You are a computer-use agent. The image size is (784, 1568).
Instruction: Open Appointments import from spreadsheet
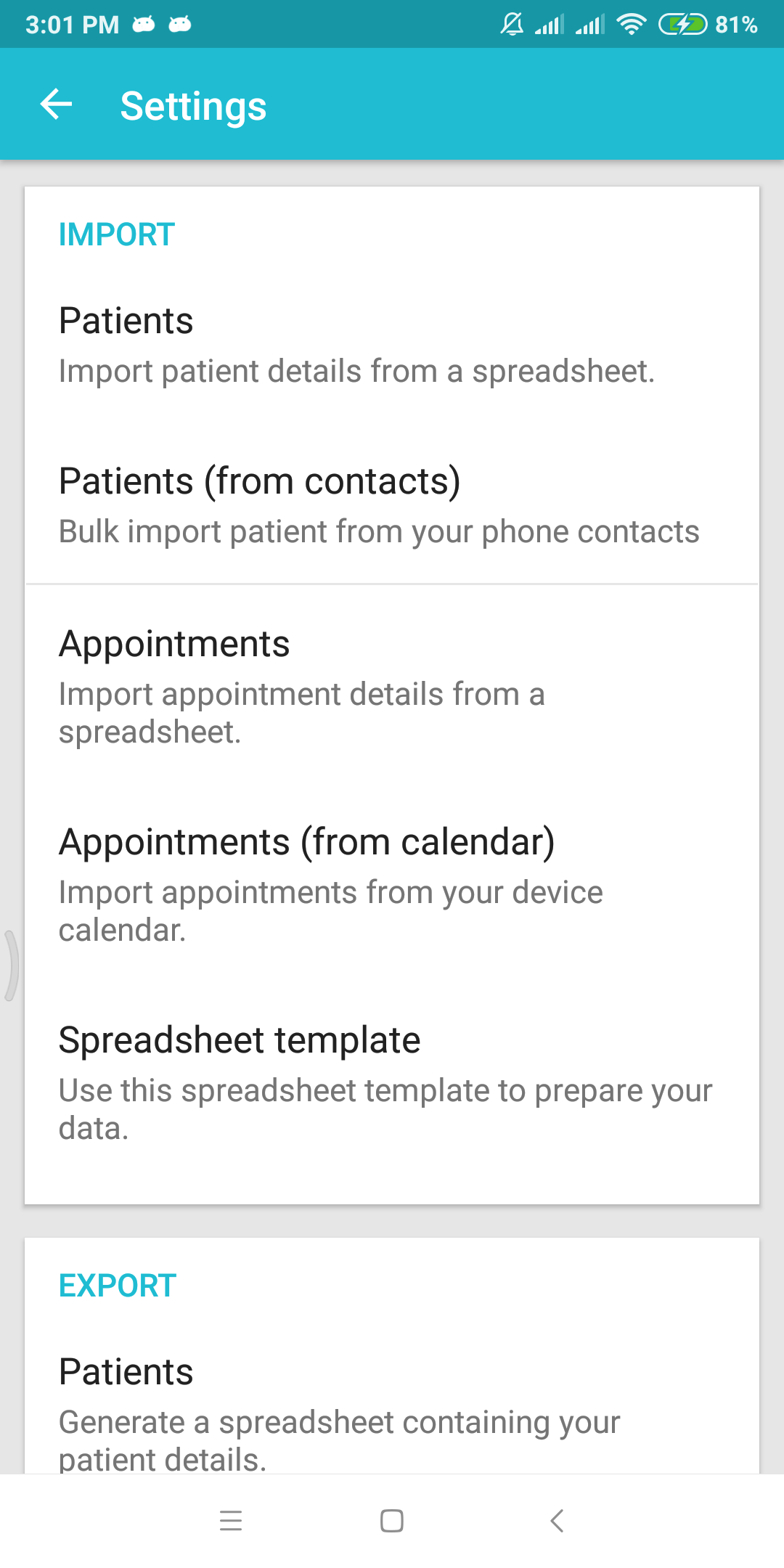392,686
